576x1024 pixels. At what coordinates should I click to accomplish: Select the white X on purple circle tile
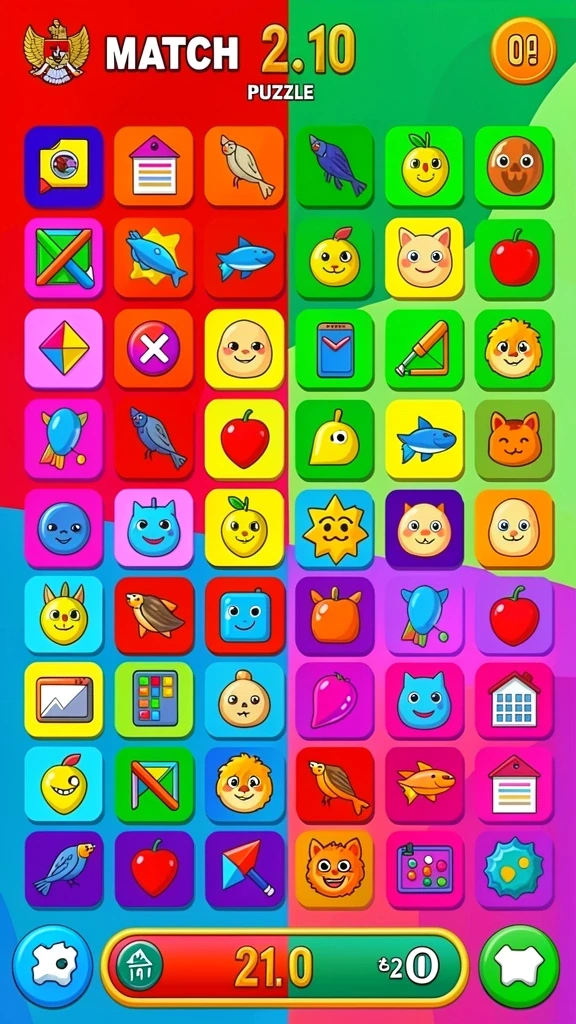click(153, 347)
